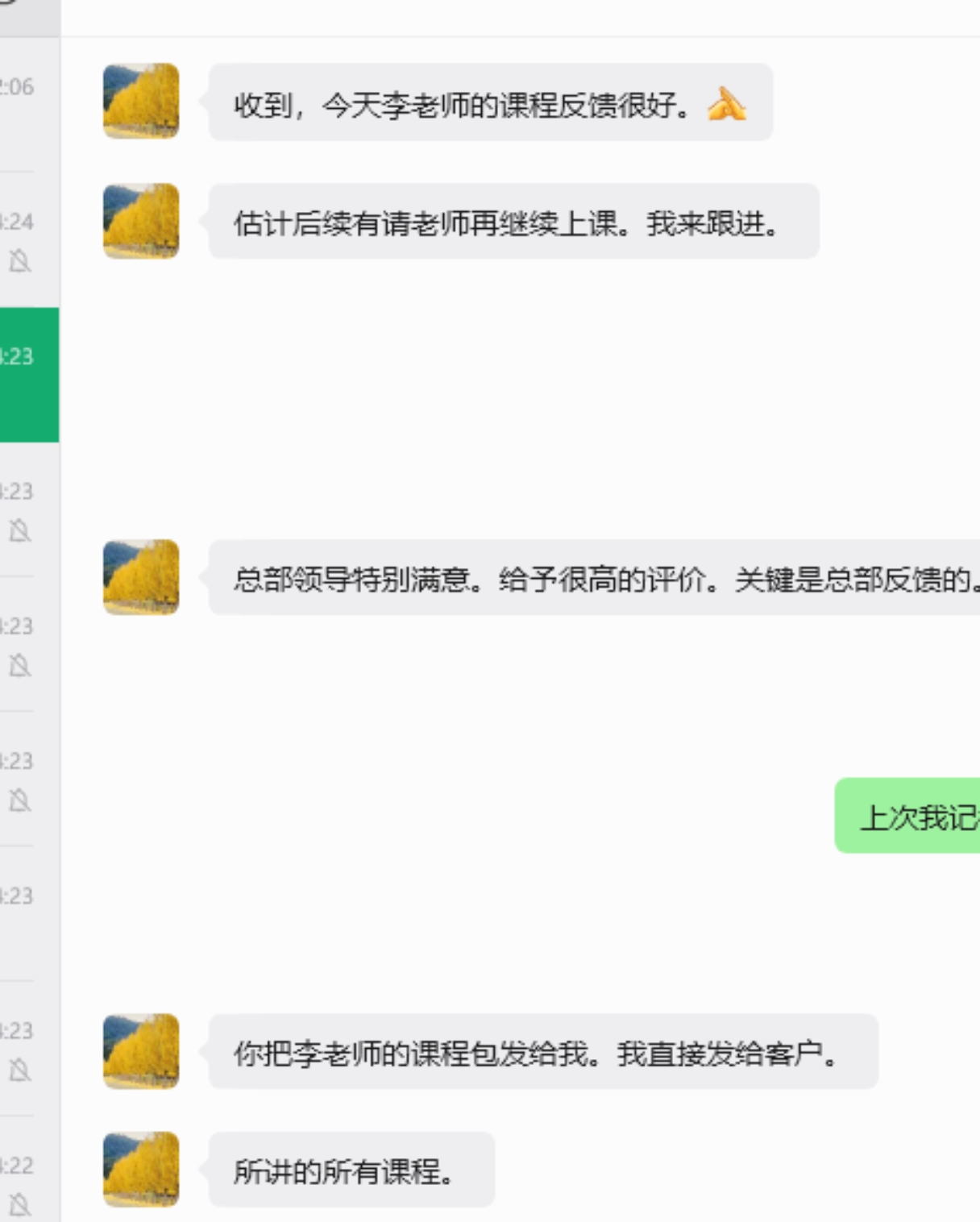Image resolution: width=980 pixels, height=1222 pixels.
Task: View profile from avatar beside 总部领导特别满意 message
Action: coord(141,577)
